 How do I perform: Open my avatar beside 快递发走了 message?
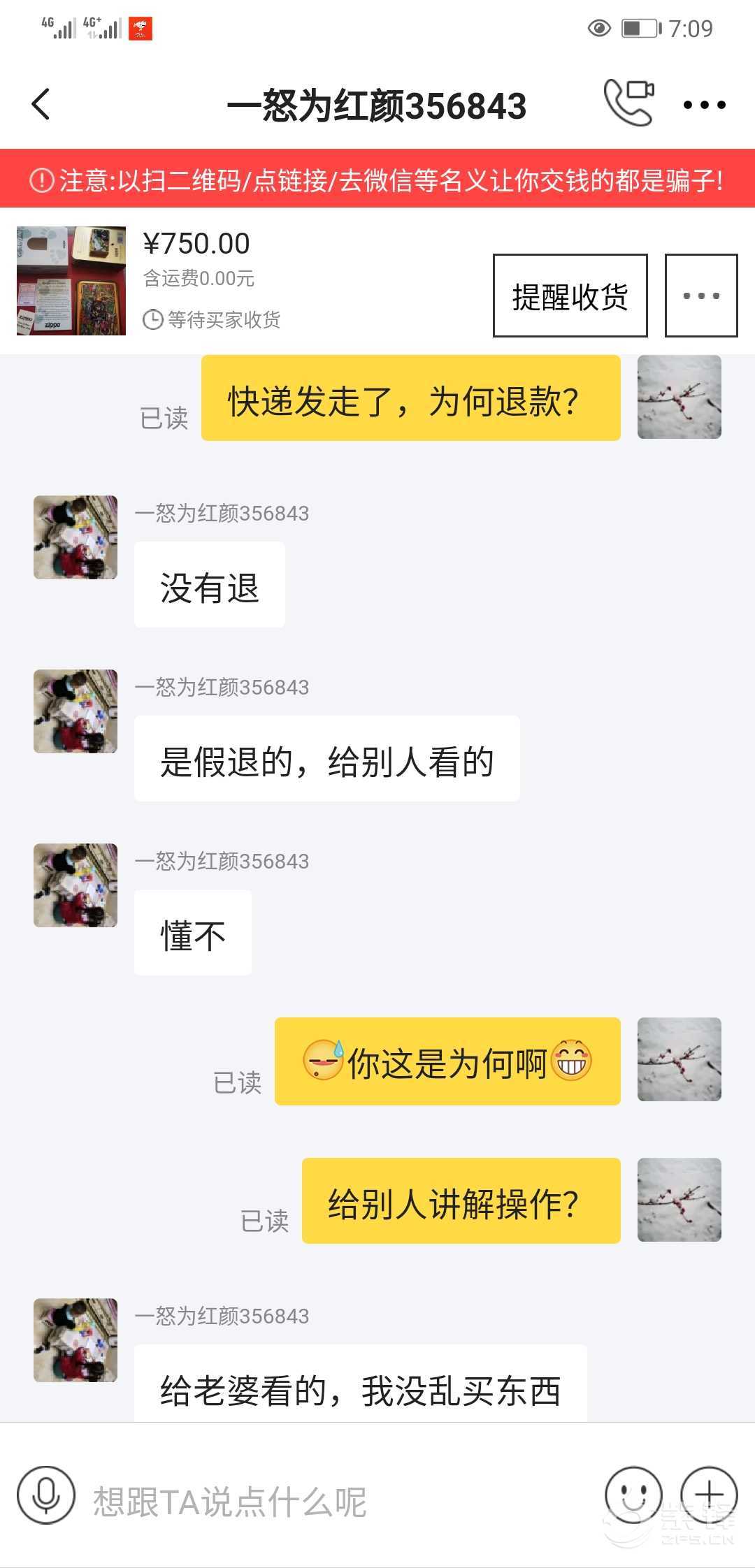679,397
